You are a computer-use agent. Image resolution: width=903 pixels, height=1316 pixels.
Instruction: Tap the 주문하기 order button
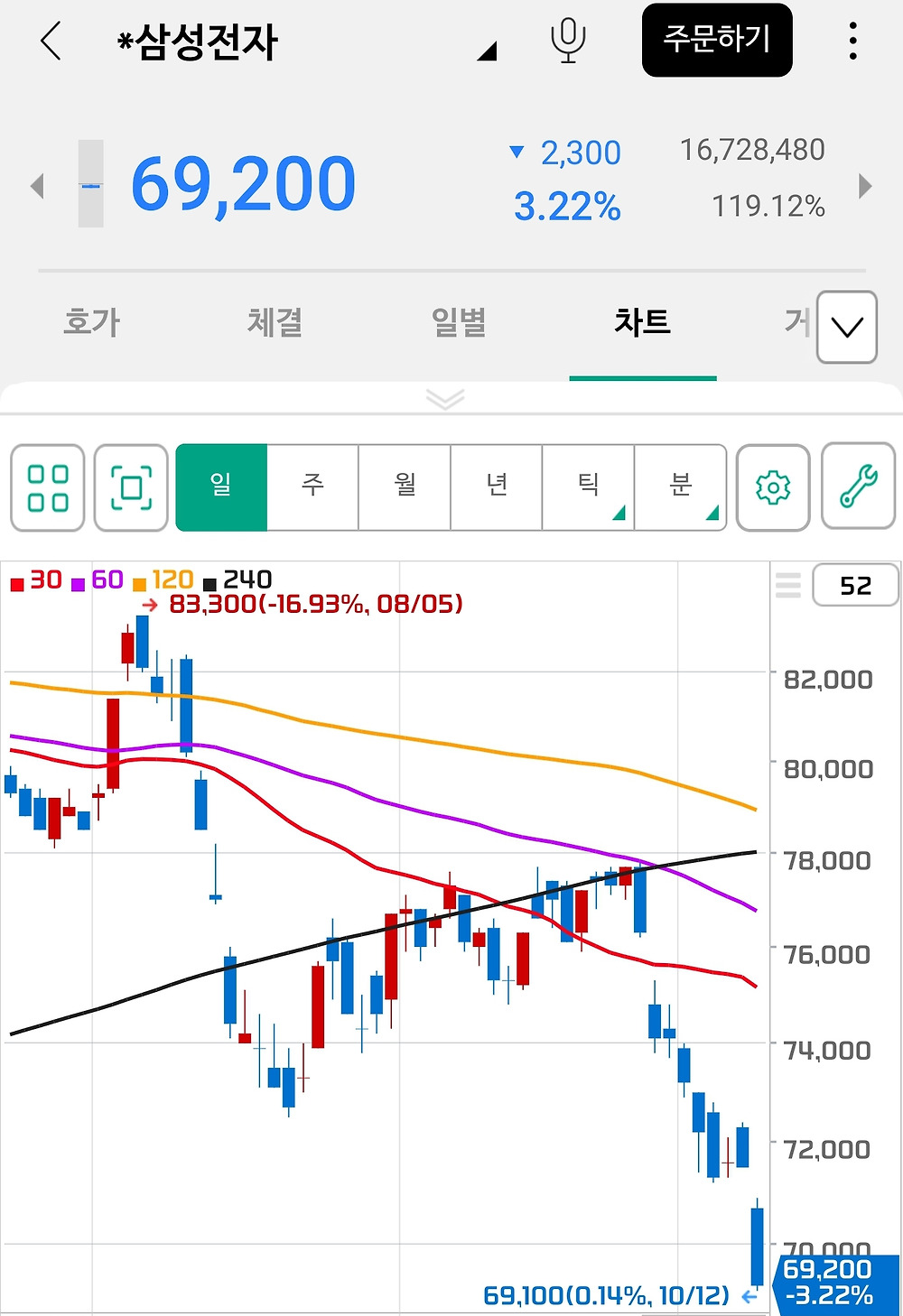(717, 40)
